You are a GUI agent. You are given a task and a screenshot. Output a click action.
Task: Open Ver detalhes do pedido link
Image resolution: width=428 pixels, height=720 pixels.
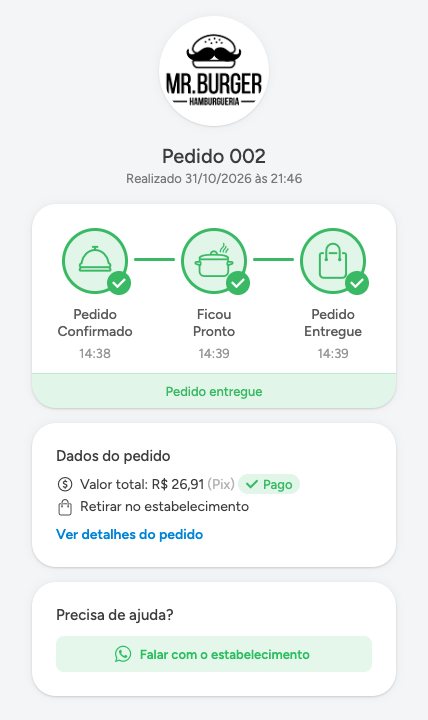tap(130, 534)
